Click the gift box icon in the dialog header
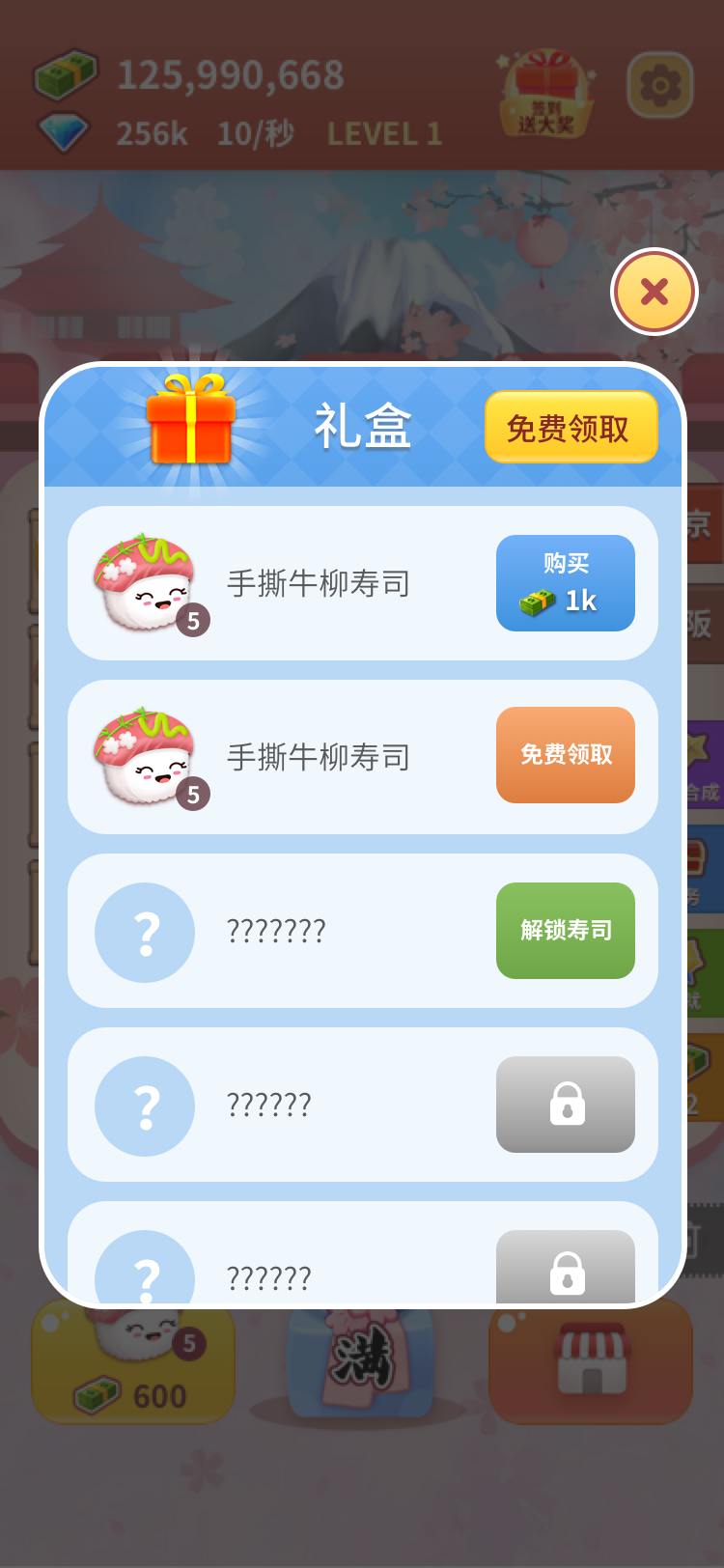The height and width of the screenshot is (1568, 724). click(191, 426)
